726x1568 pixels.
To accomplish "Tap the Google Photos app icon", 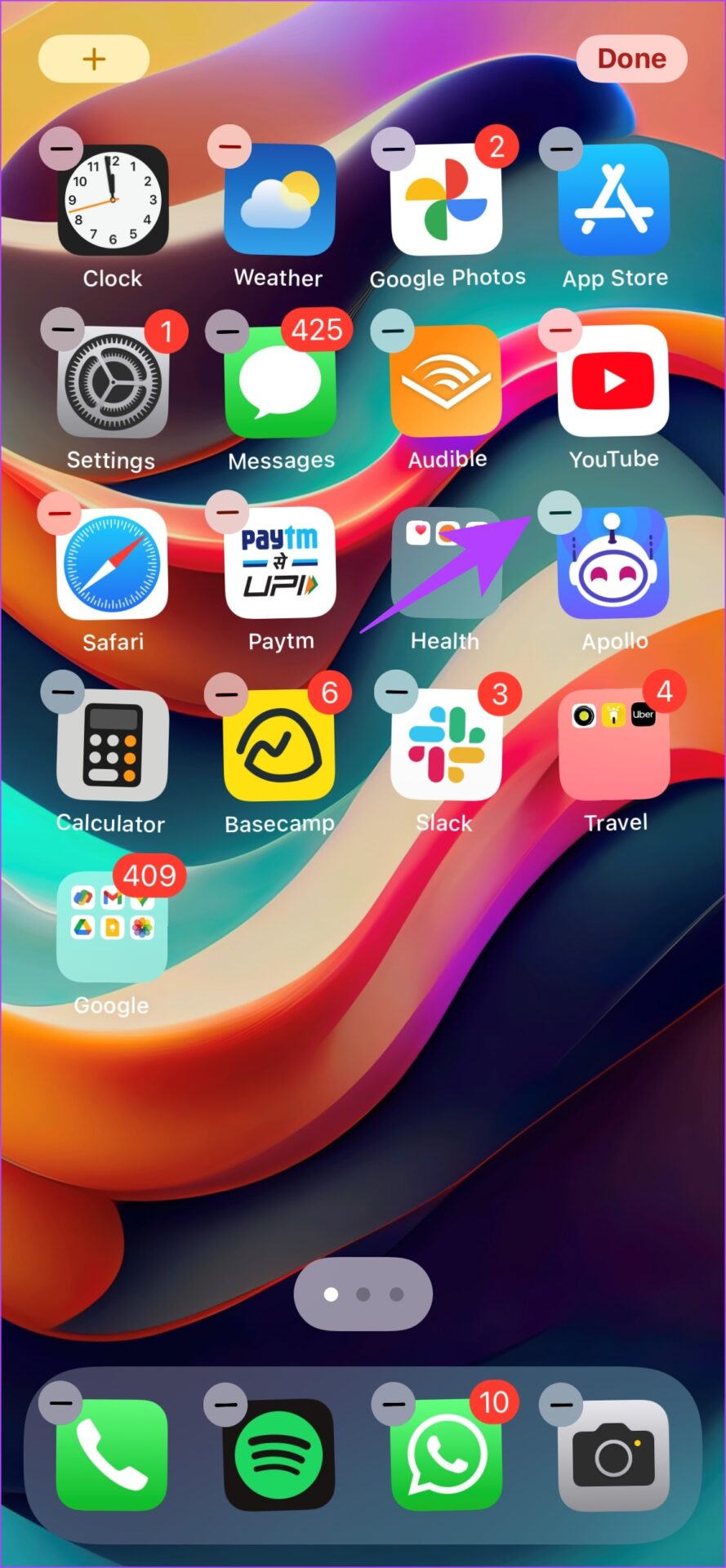I will 447,200.
